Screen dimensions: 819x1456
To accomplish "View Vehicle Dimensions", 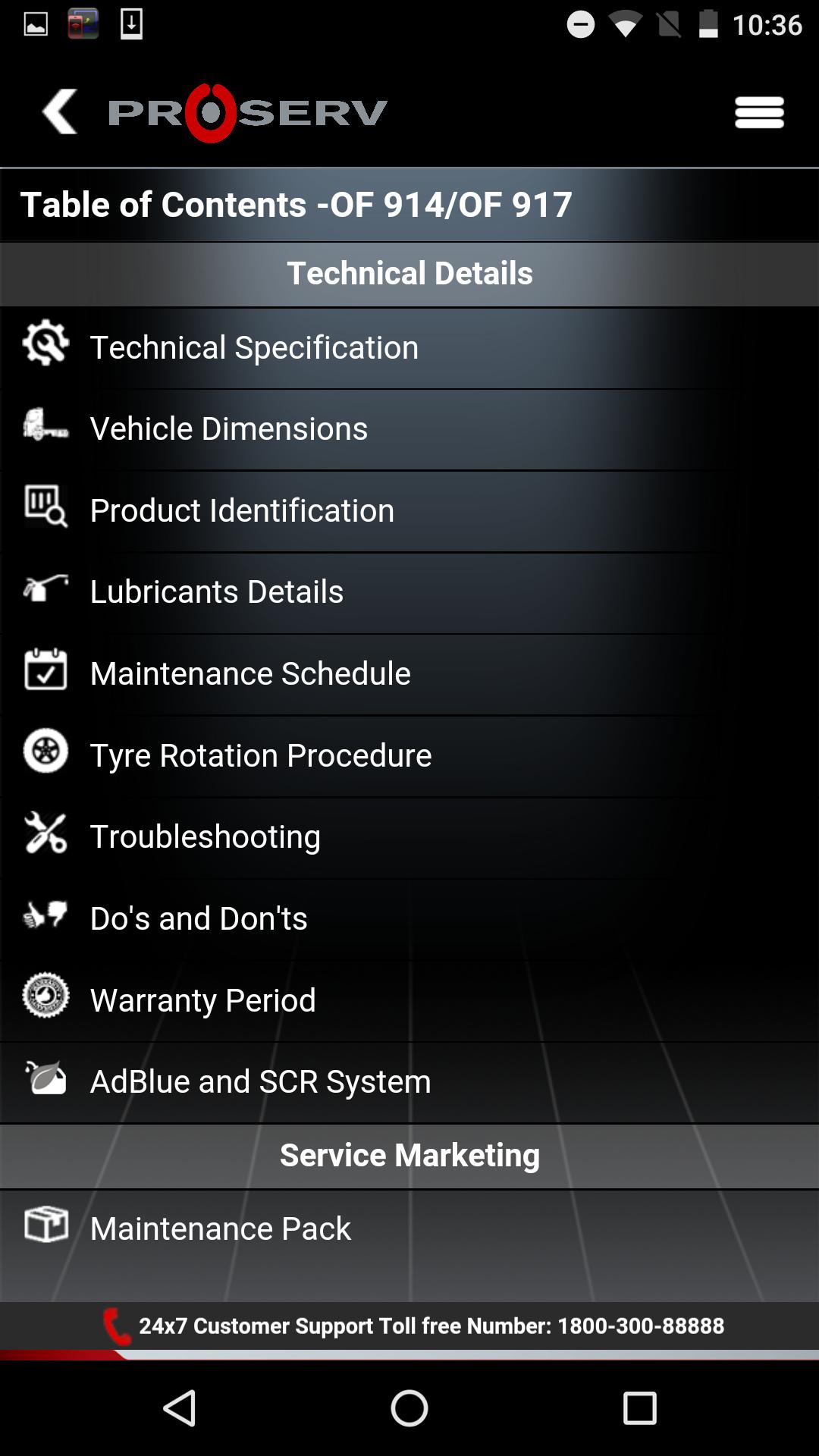I will point(229,428).
